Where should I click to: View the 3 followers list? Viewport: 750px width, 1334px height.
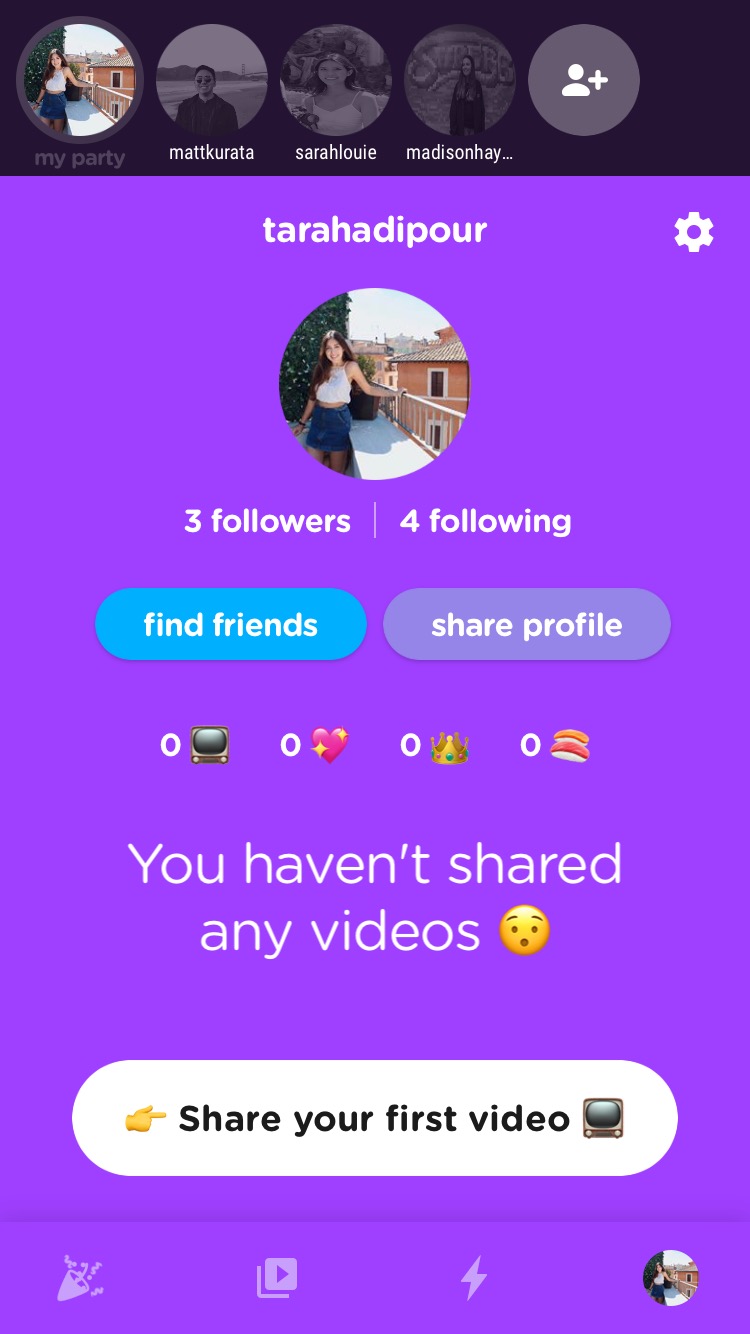click(267, 521)
